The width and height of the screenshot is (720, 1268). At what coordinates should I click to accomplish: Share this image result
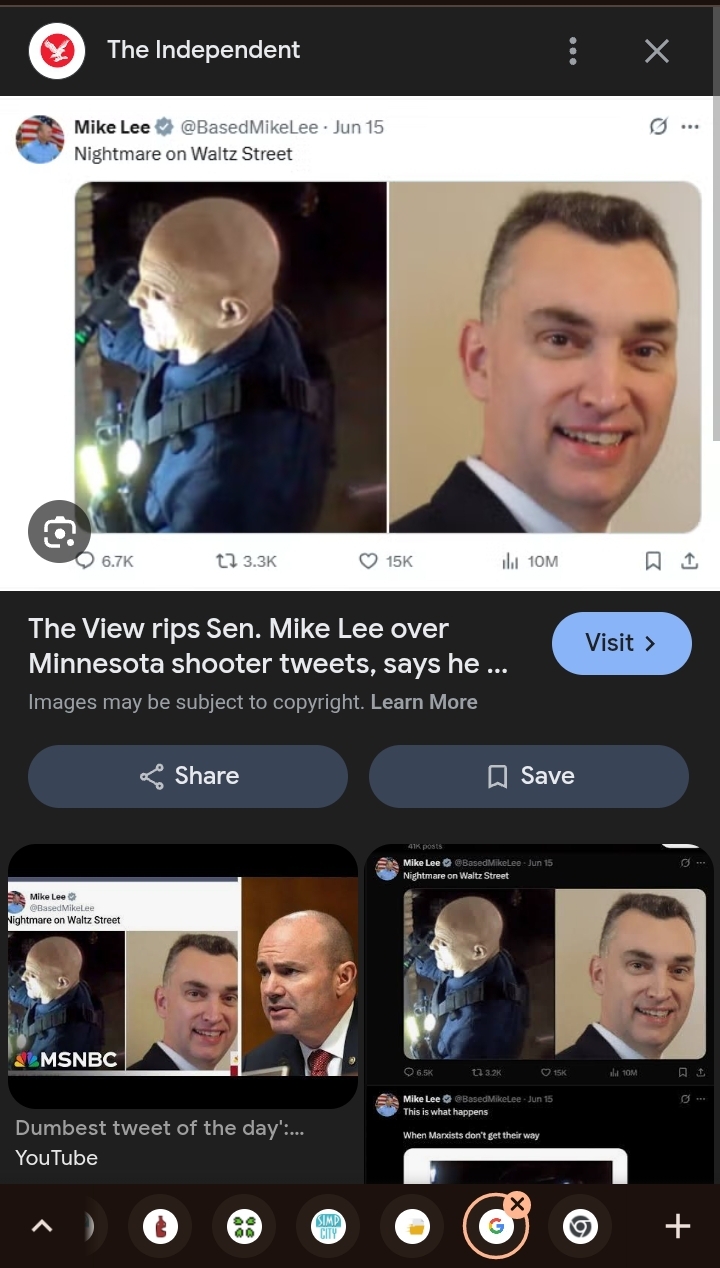pyautogui.click(x=188, y=776)
